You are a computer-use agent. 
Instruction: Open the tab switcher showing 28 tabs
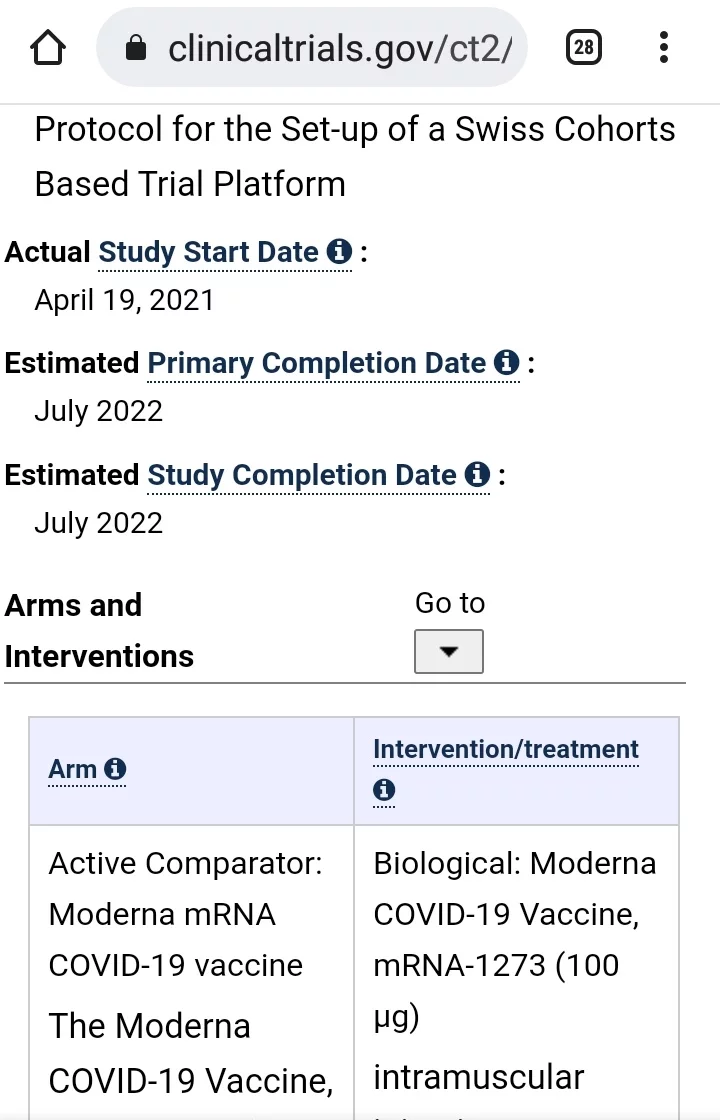tap(583, 47)
